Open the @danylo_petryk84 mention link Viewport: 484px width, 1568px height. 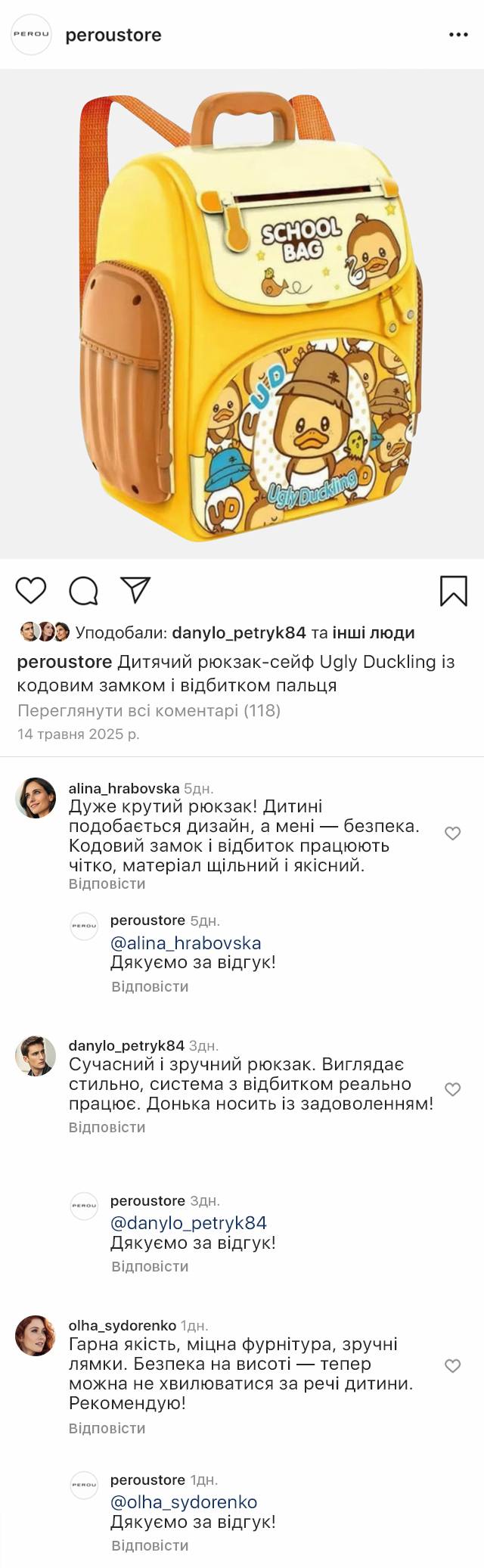coord(188,1223)
